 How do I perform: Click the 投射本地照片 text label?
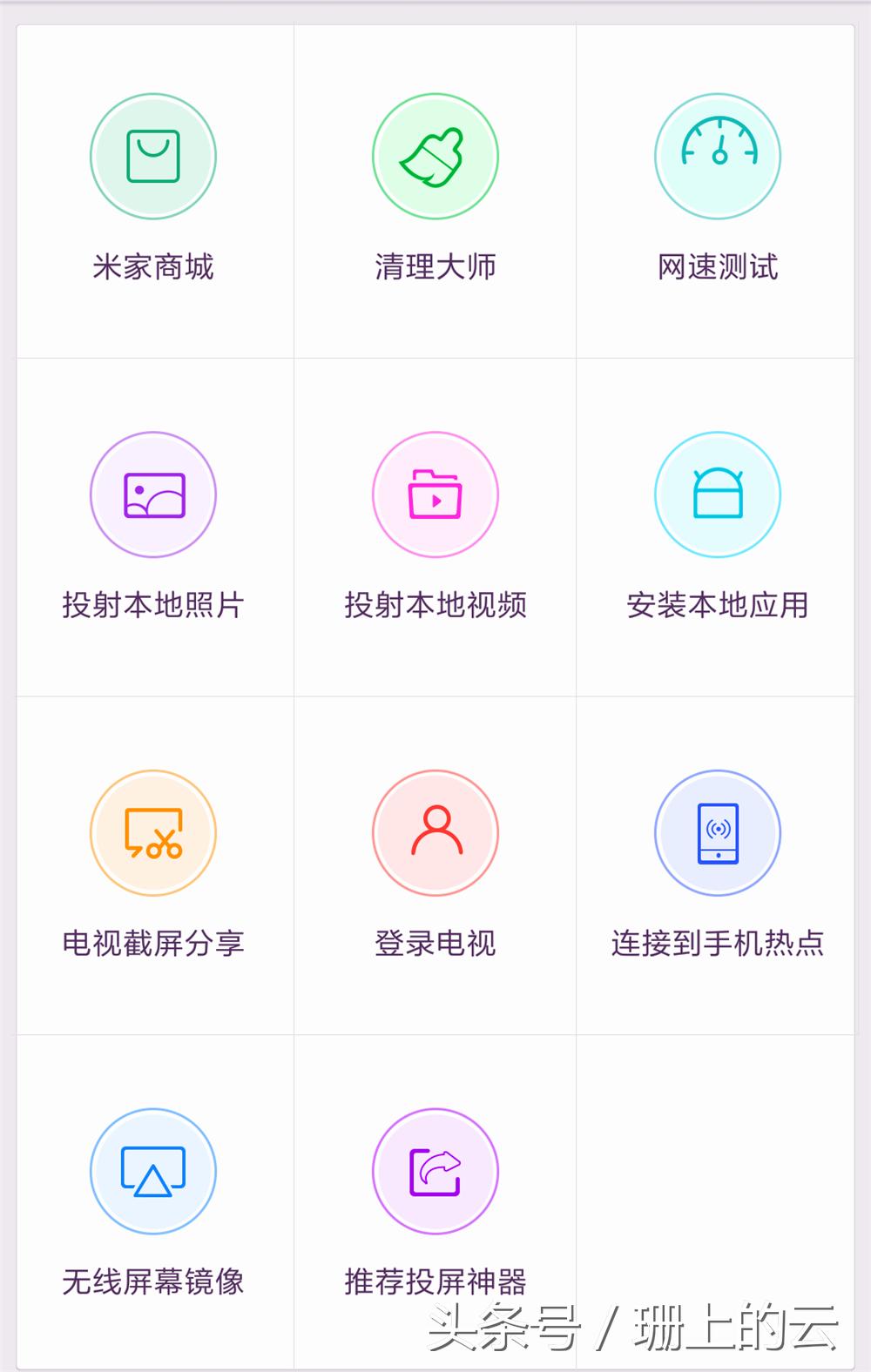(x=152, y=606)
